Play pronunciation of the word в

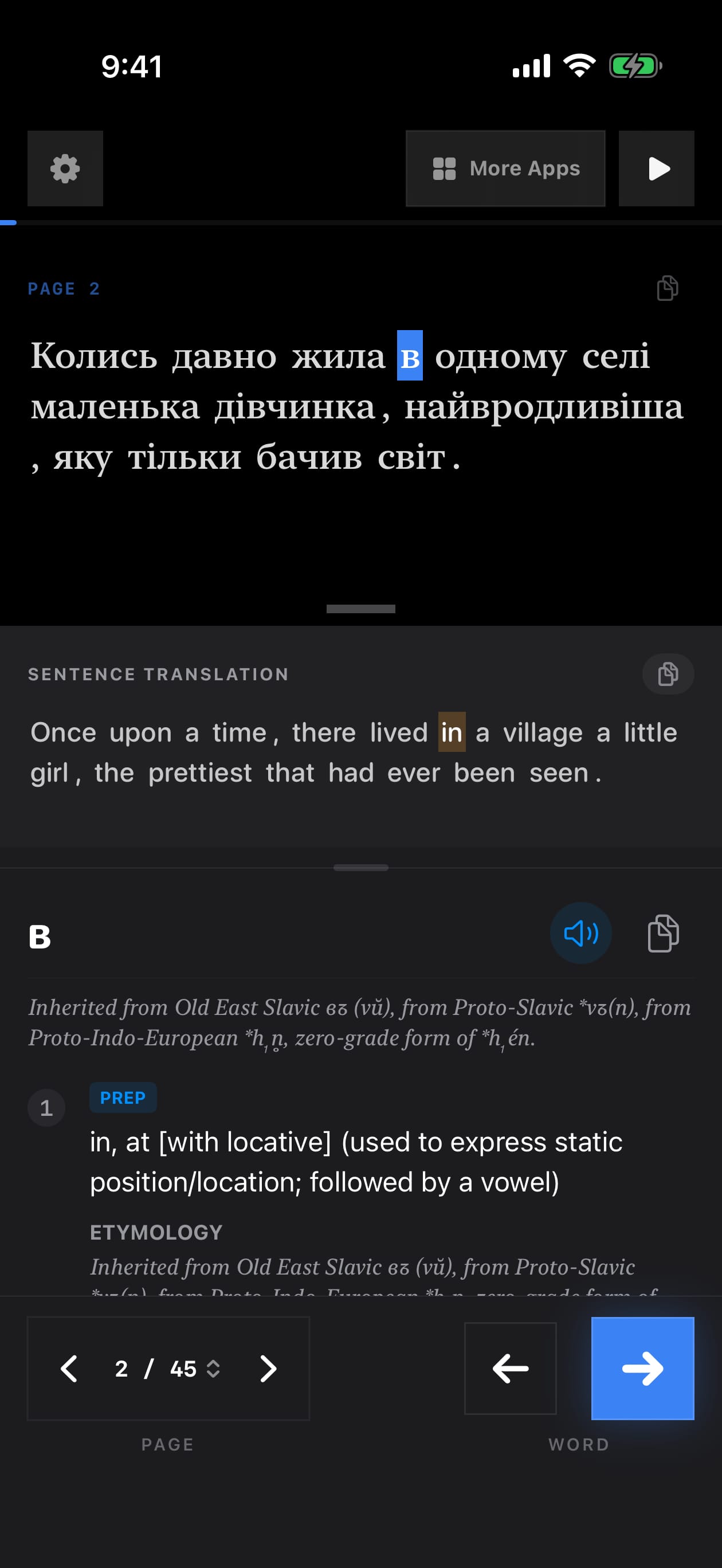click(x=581, y=932)
